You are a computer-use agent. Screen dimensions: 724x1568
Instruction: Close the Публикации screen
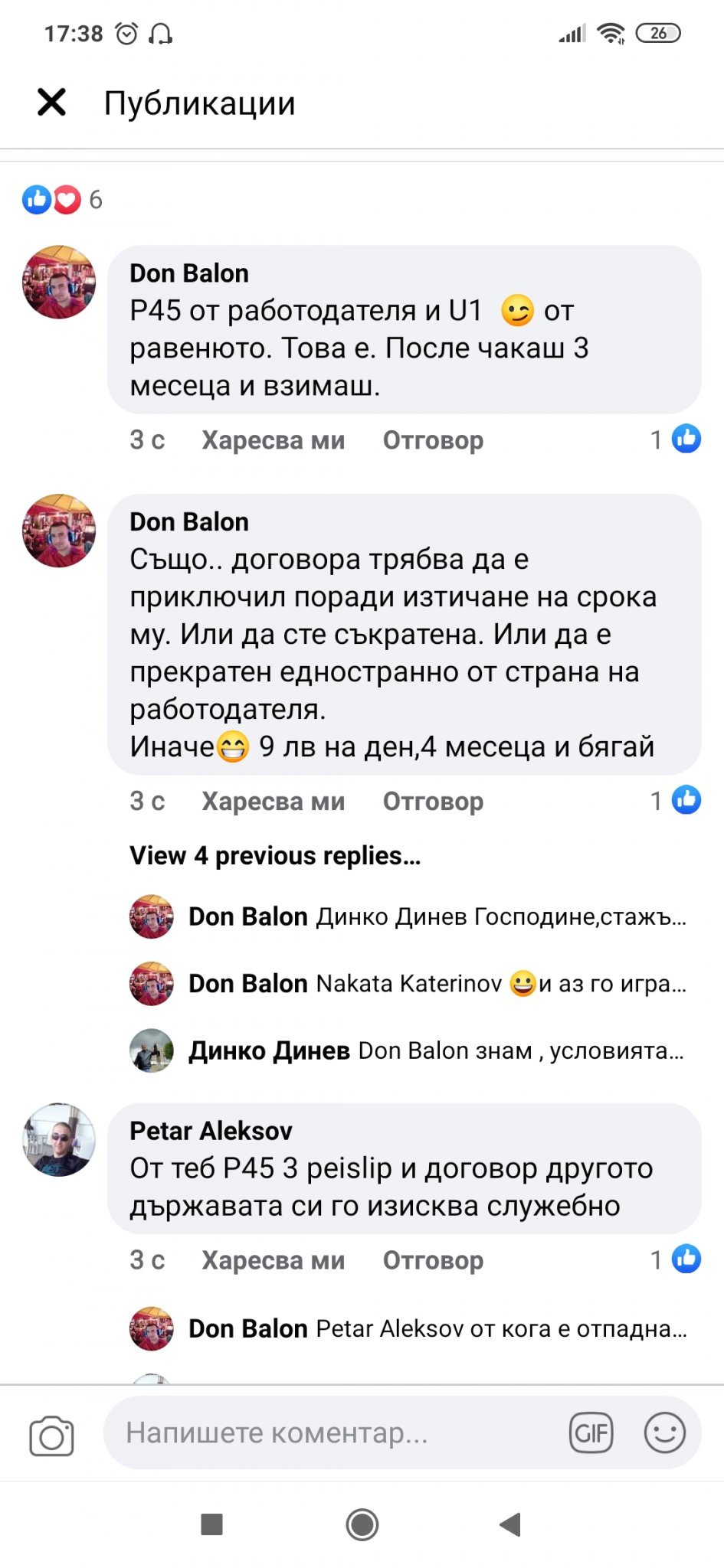pos(52,102)
